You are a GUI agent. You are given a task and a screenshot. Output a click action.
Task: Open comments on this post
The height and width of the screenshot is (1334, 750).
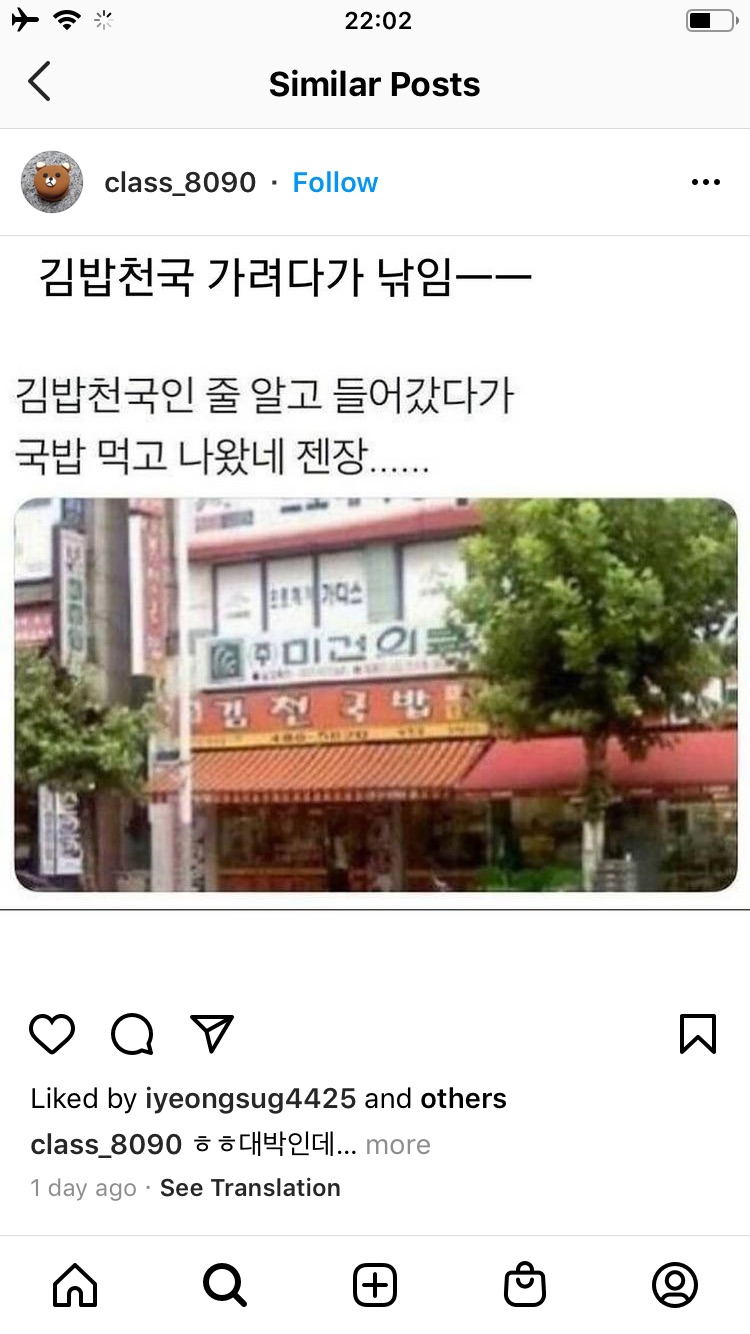click(132, 1034)
